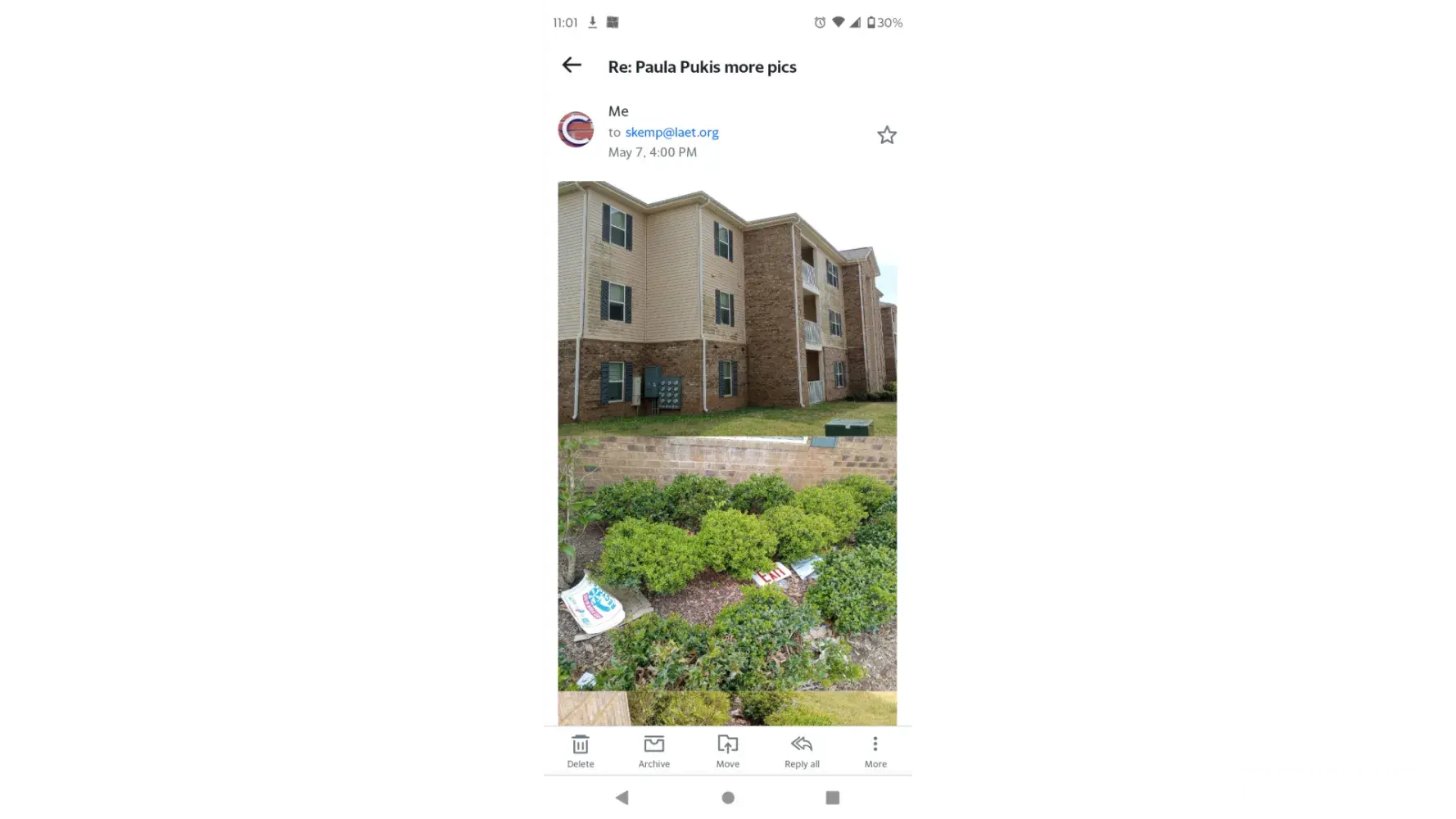
Task: Reply all to this email
Action: point(802,750)
